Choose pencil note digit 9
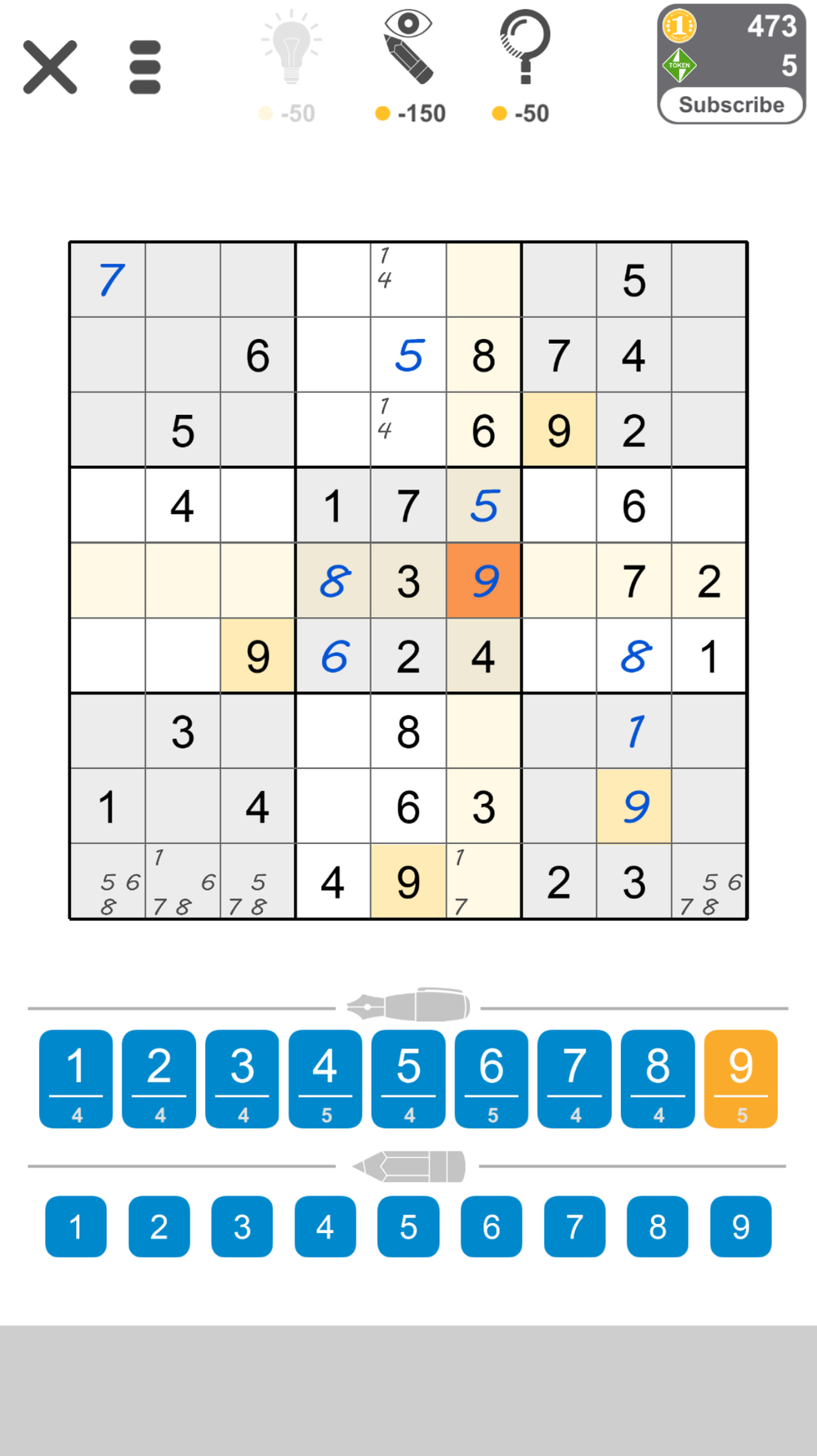This screenshot has height=1456, width=817. click(740, 1226)
